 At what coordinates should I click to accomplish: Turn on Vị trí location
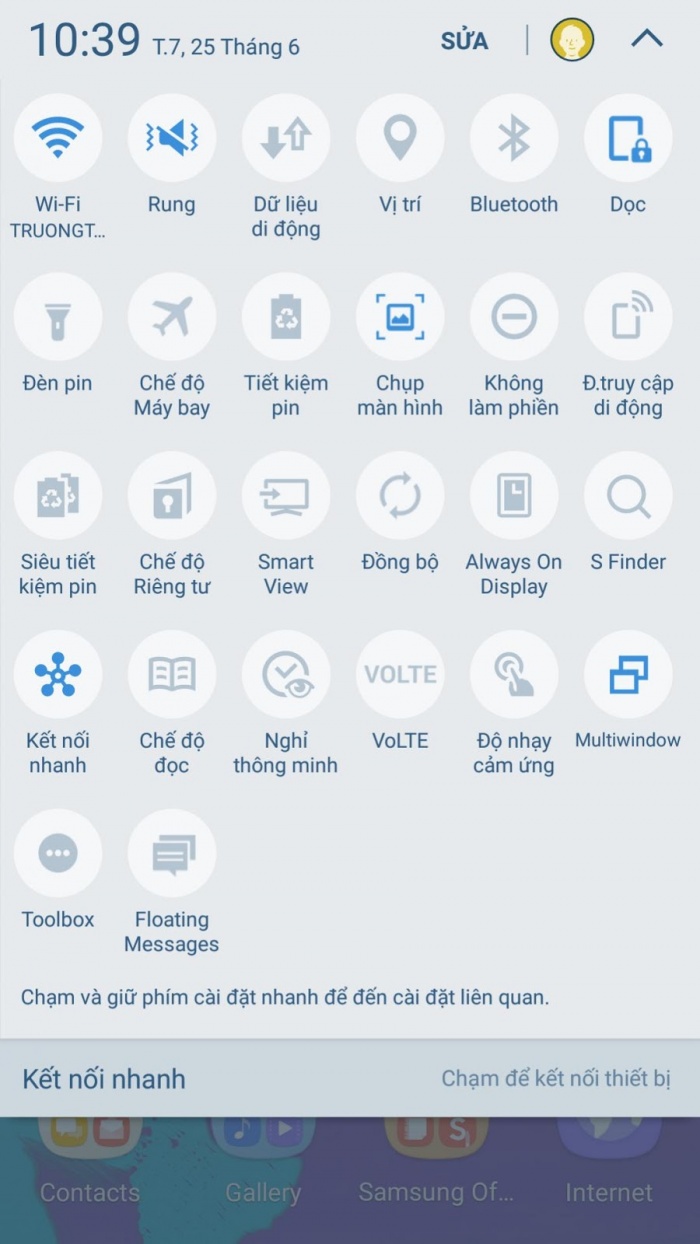(x=400, y=138)
